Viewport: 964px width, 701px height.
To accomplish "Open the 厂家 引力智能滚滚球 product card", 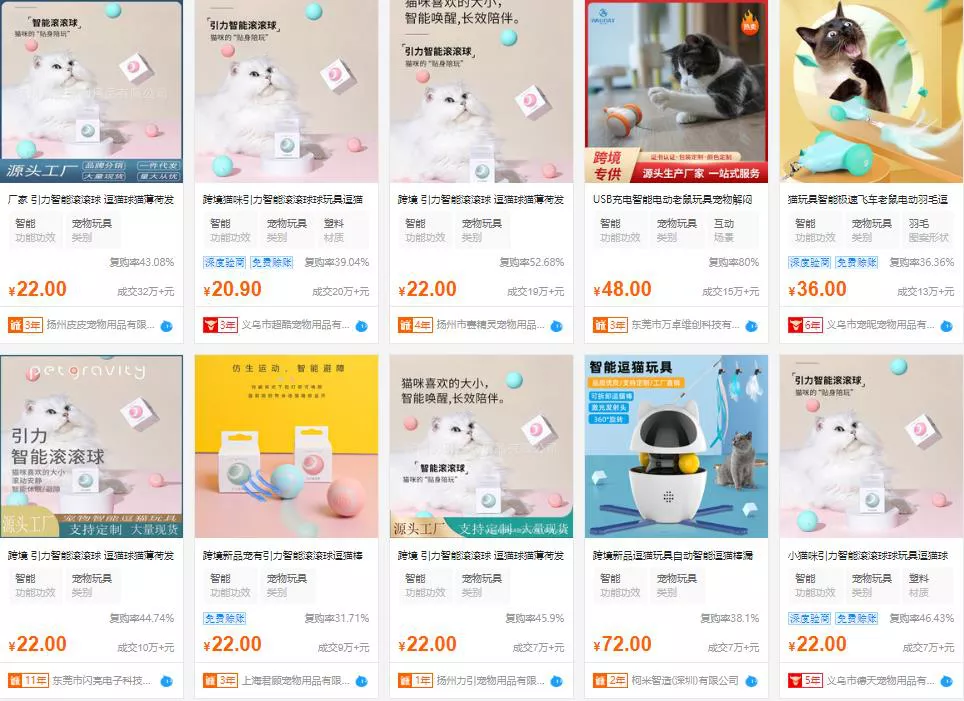I will tap(91, 199).
